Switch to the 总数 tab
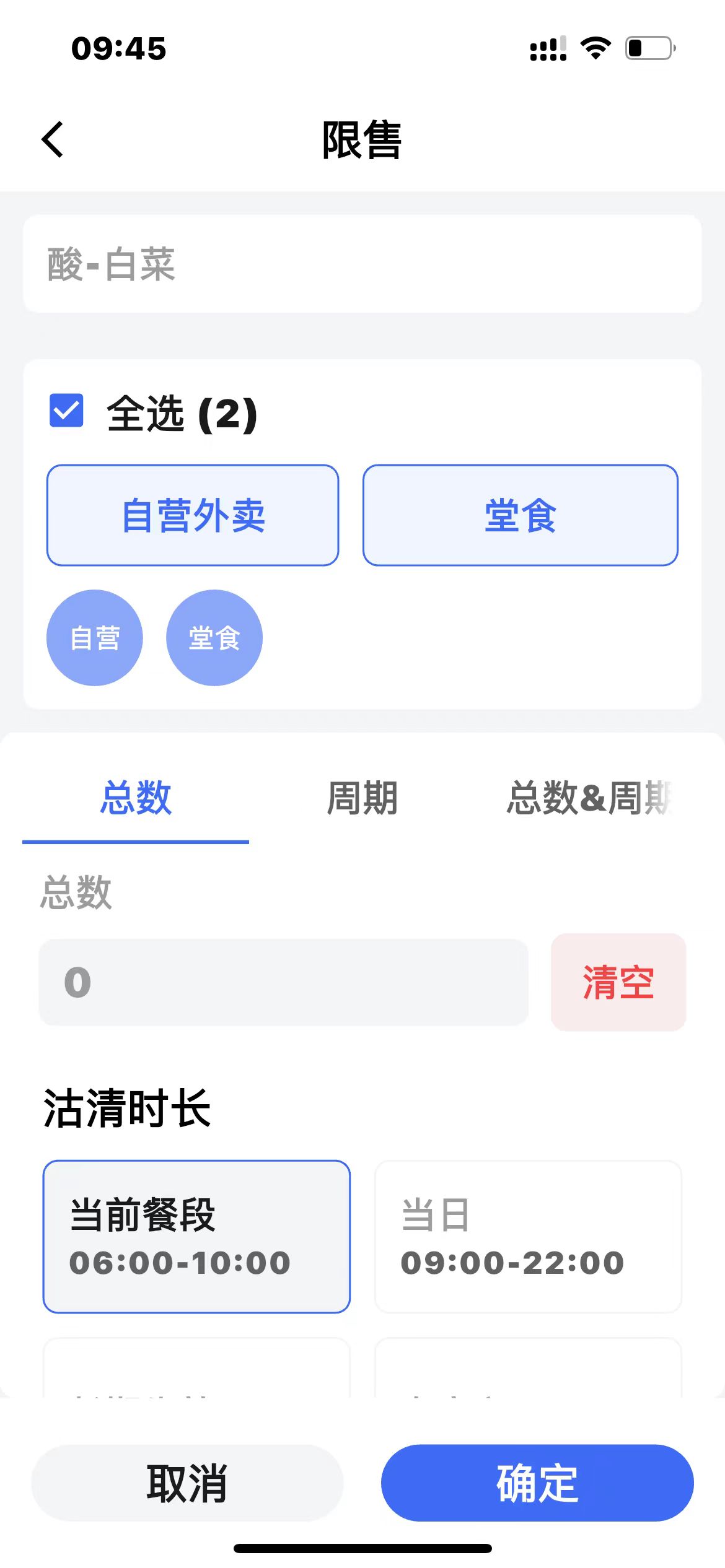This screenshot has width=725, height=1568. click(x=136, y=798)
